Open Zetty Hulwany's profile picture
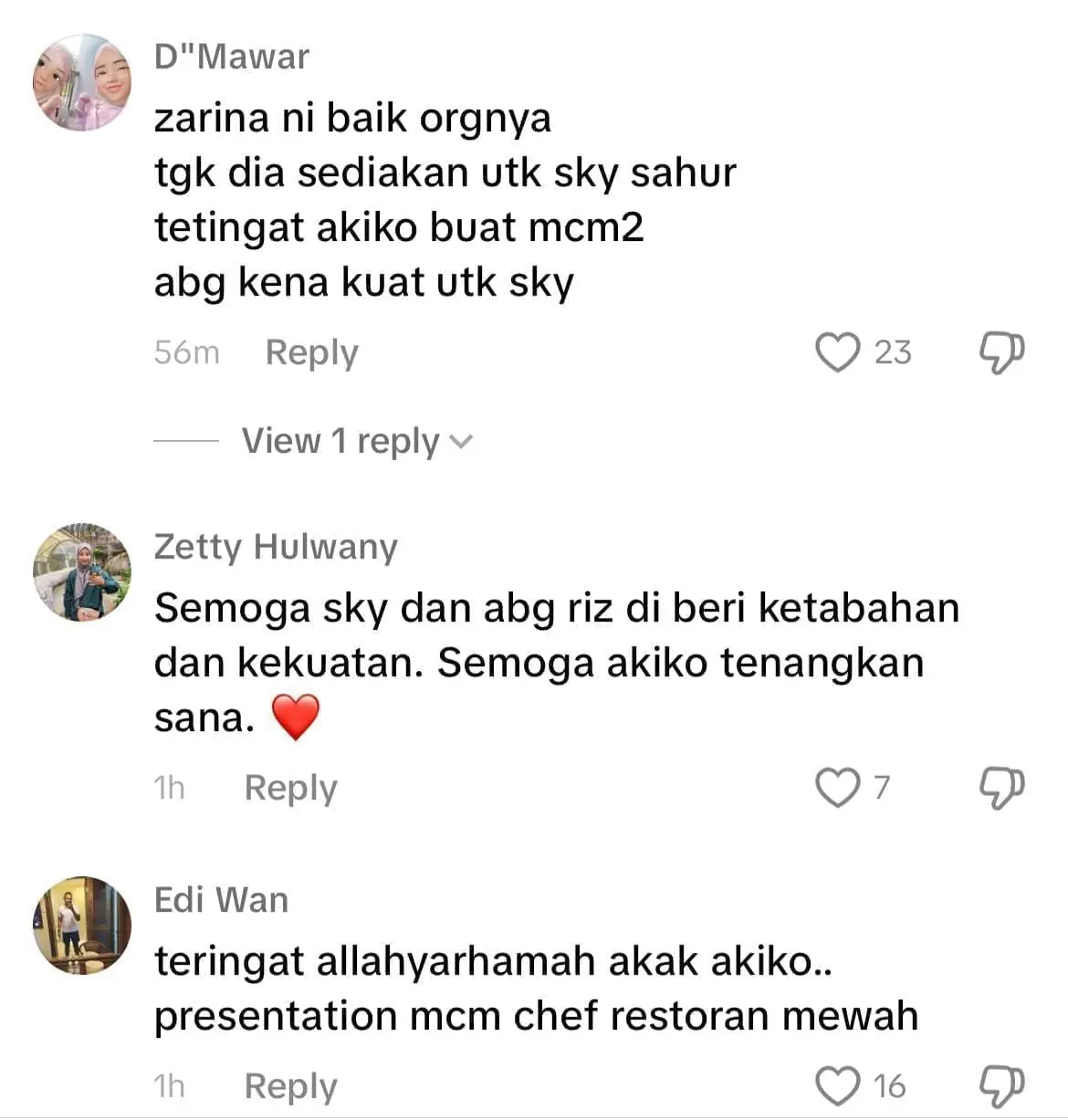Screen dimensions: 1068x1120 pyautogui.click(x=82, y=572)
